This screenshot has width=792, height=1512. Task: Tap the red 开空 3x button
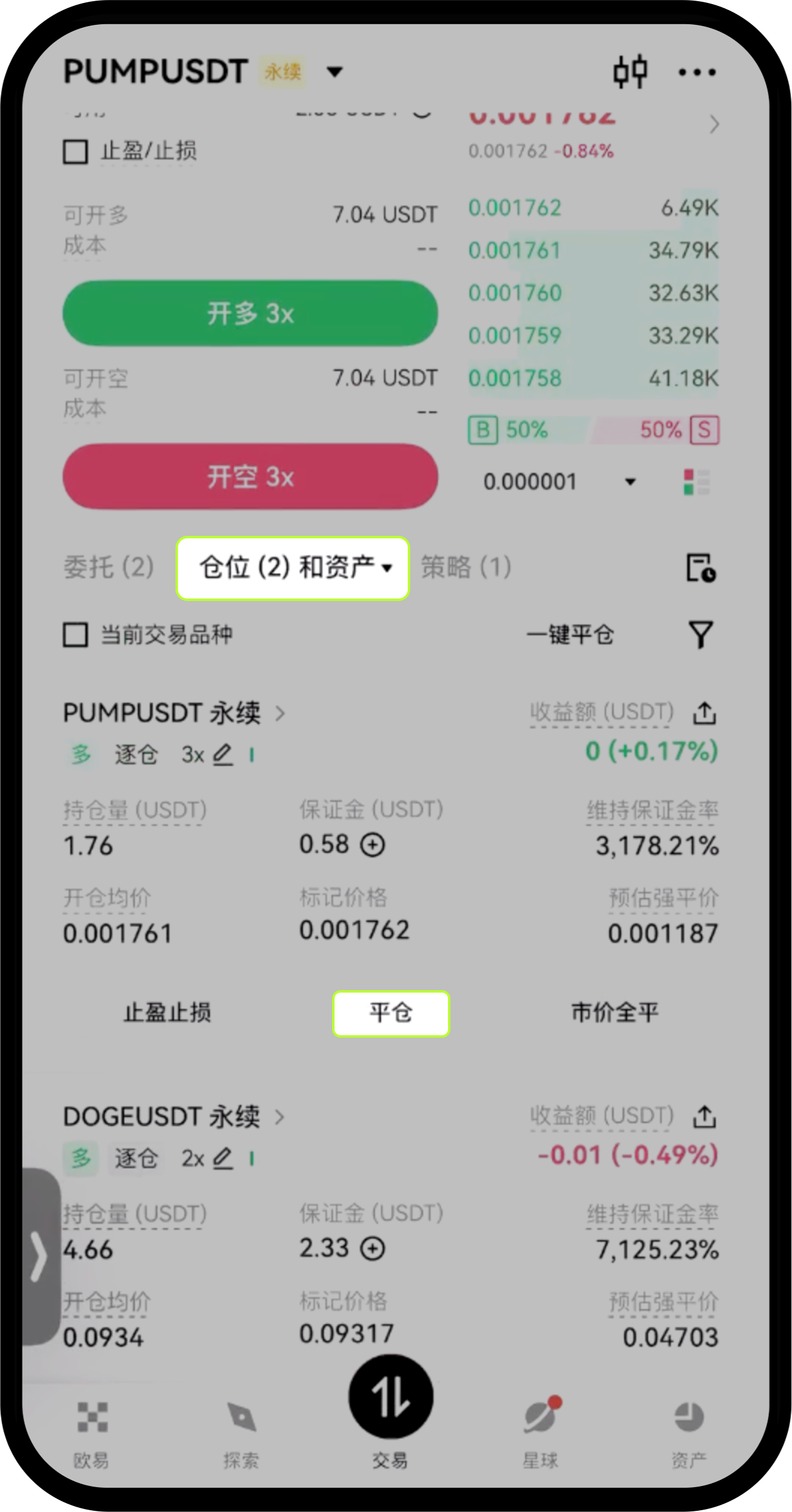pos(250,477)
